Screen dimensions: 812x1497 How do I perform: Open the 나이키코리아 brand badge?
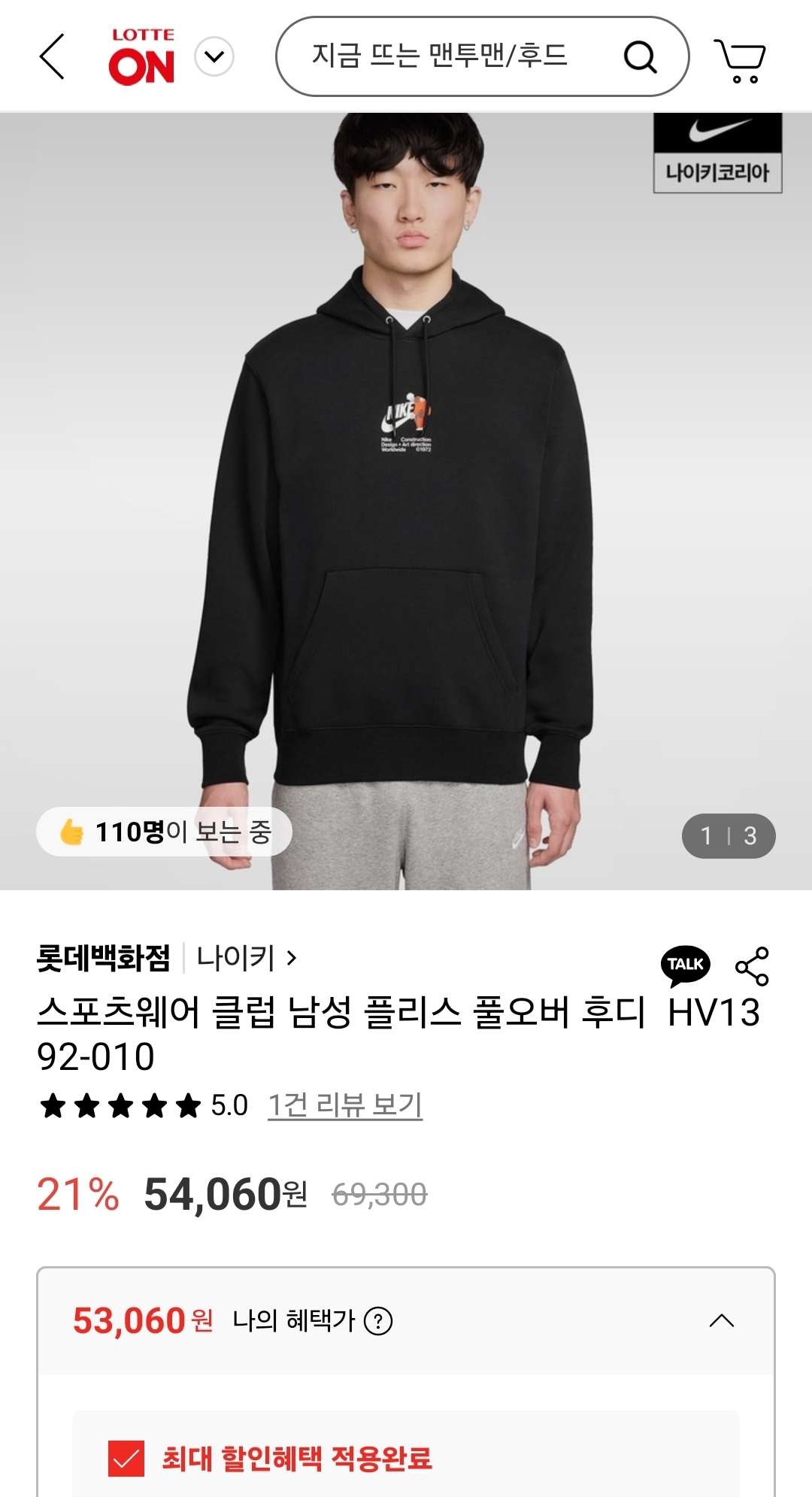(717, 153)
